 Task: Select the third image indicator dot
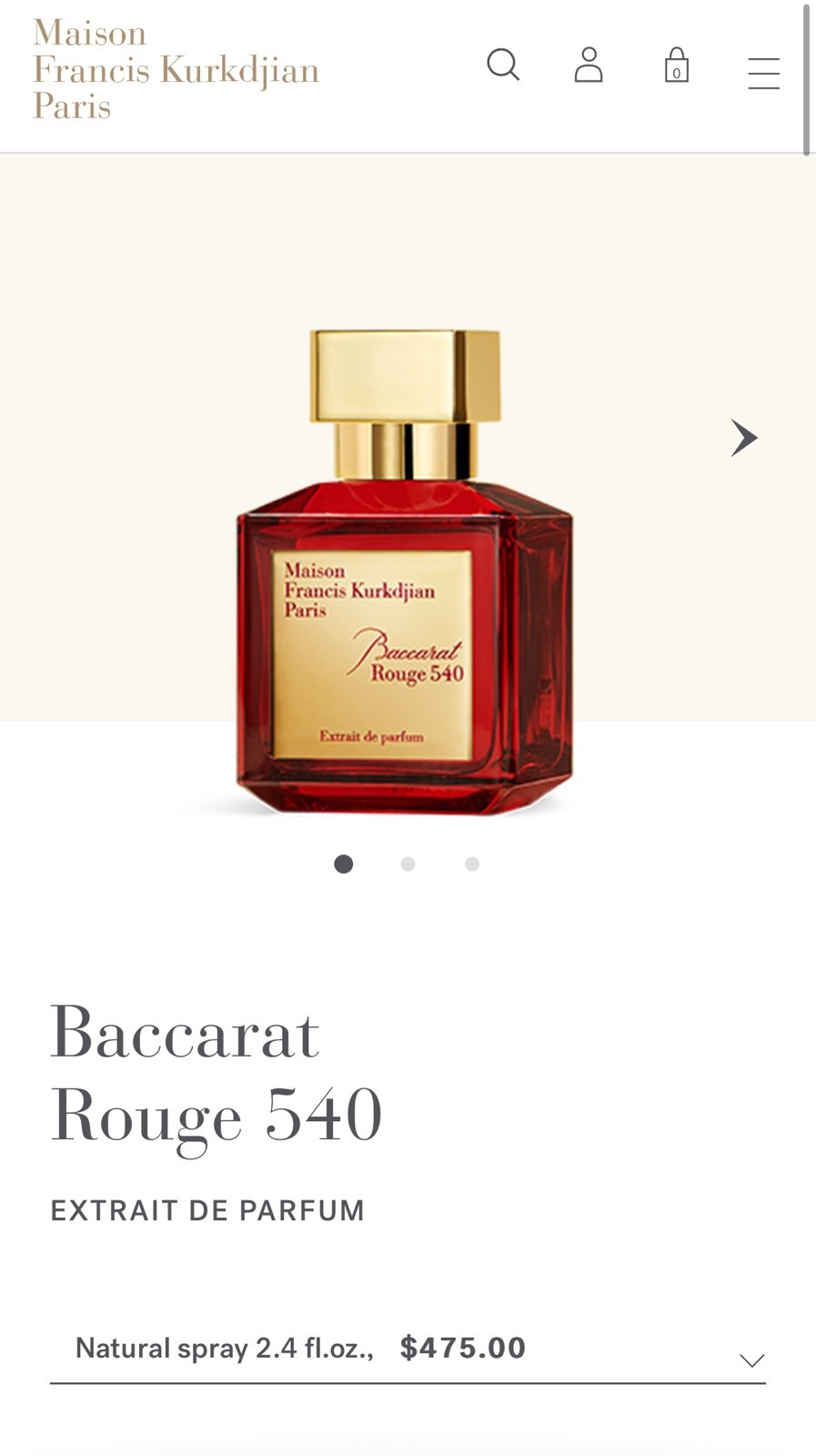[472, 864]
